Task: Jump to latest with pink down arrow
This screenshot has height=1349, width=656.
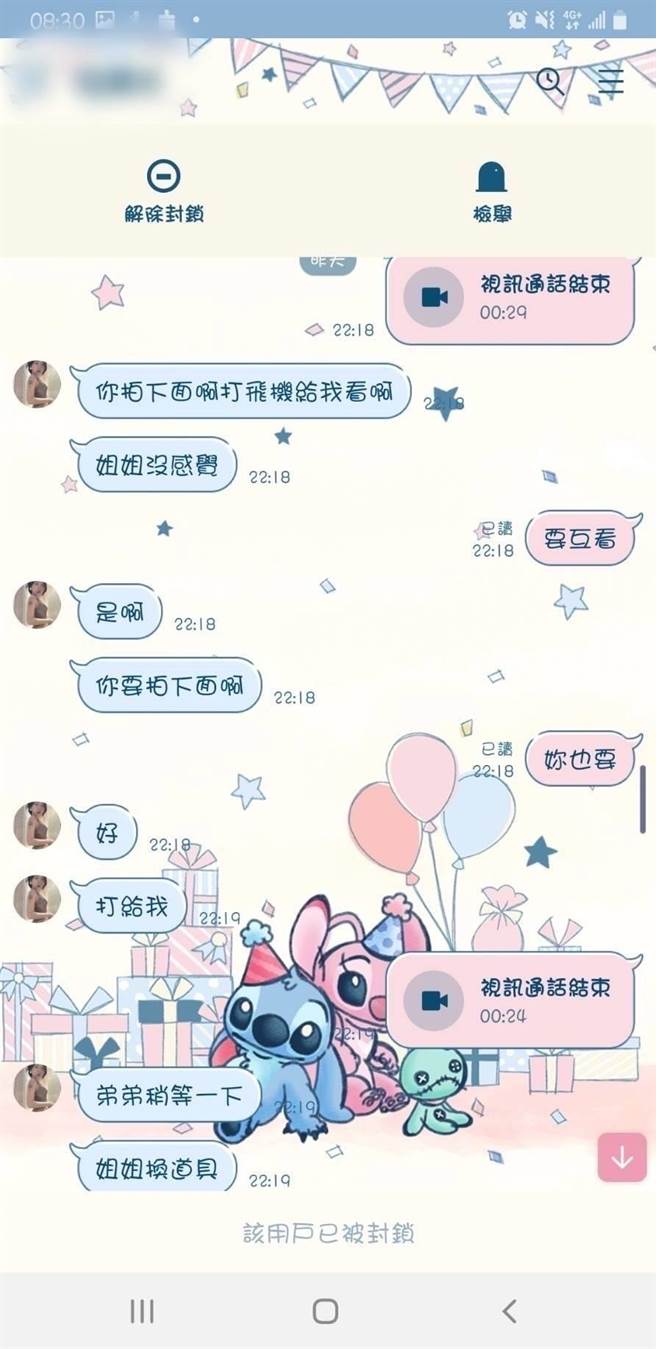Action: (622, 1158)
